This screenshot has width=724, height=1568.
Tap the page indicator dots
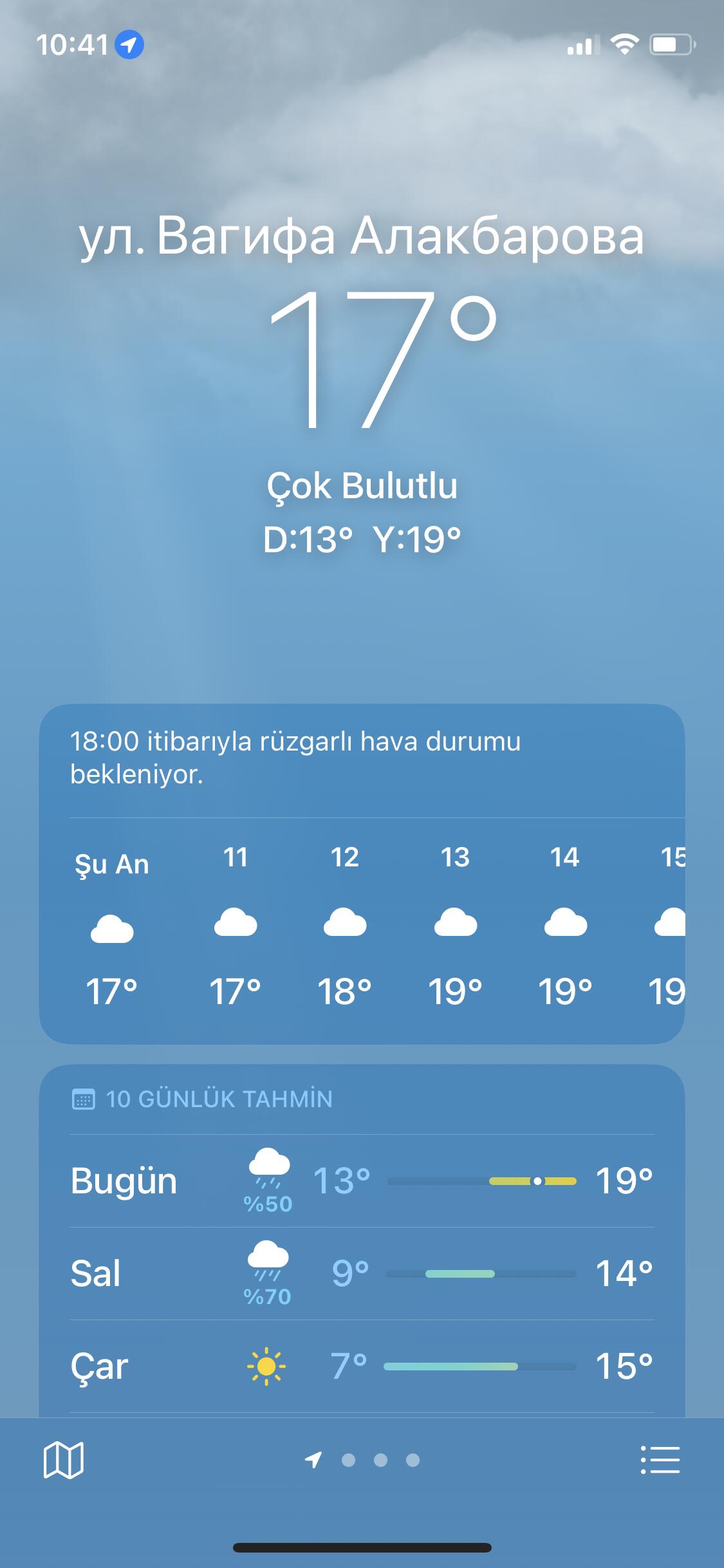pyautogui.click(x=362, y=1460)
